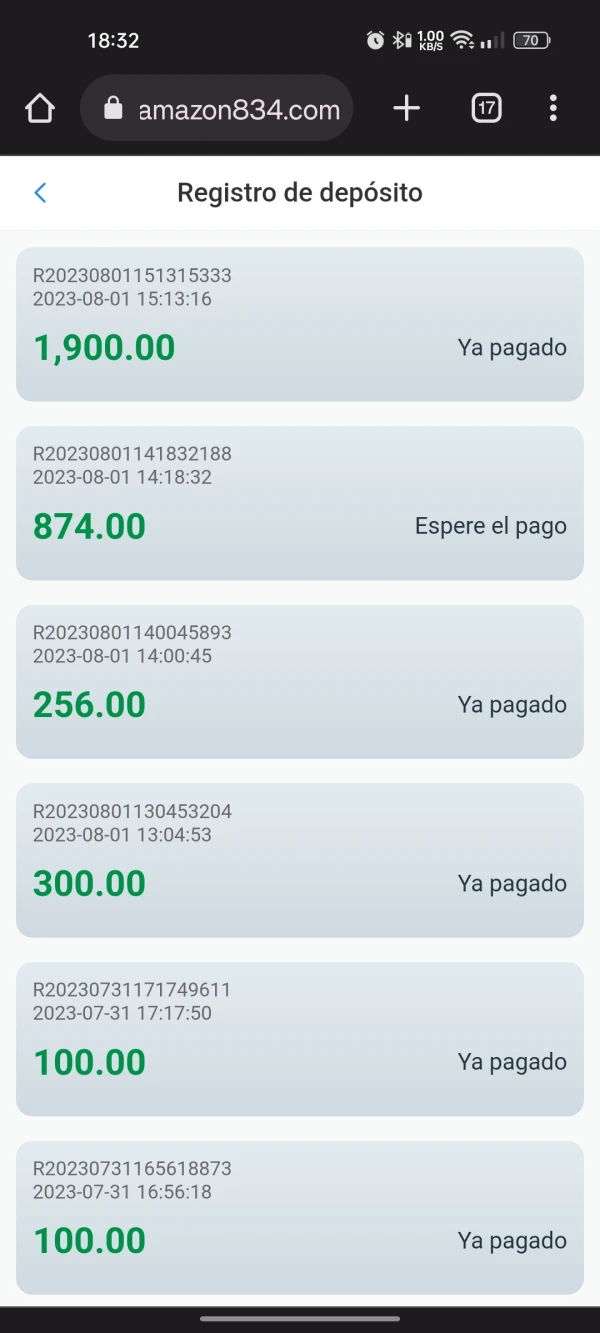Go back from Registro de depósito

(x=41, y=193)
